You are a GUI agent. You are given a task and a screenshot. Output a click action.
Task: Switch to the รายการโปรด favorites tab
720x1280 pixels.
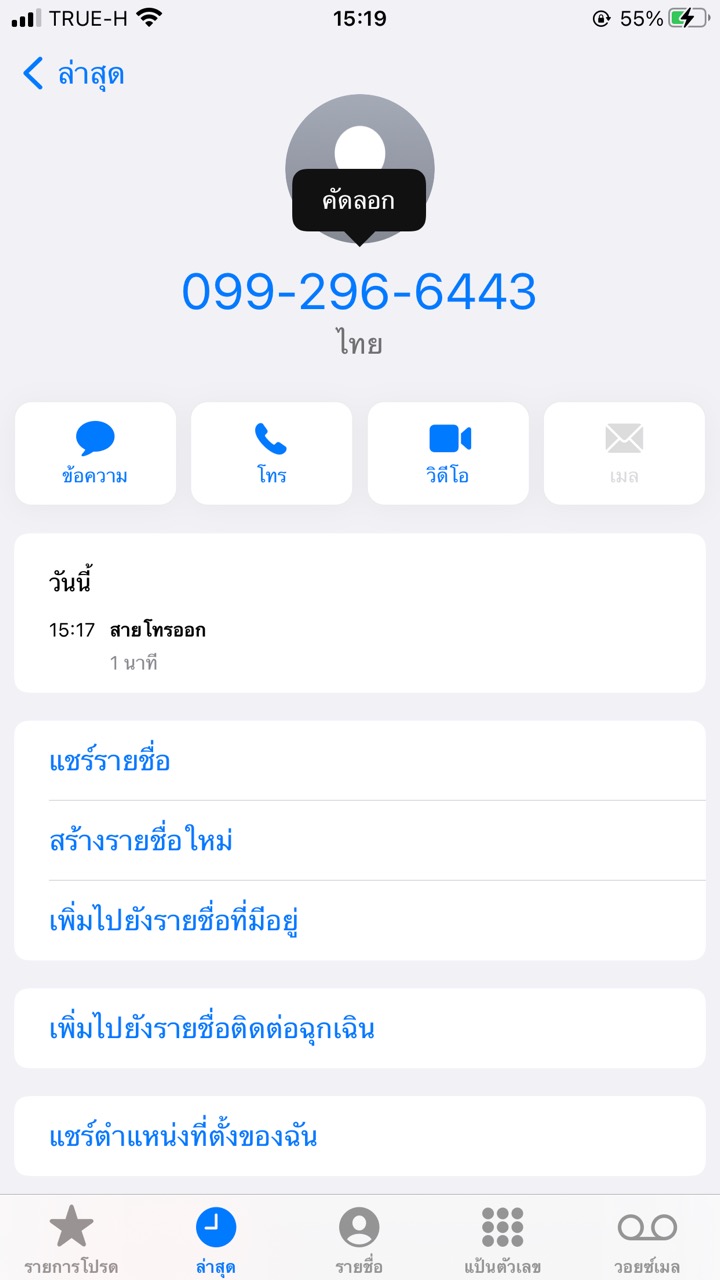click(71, 1238)
